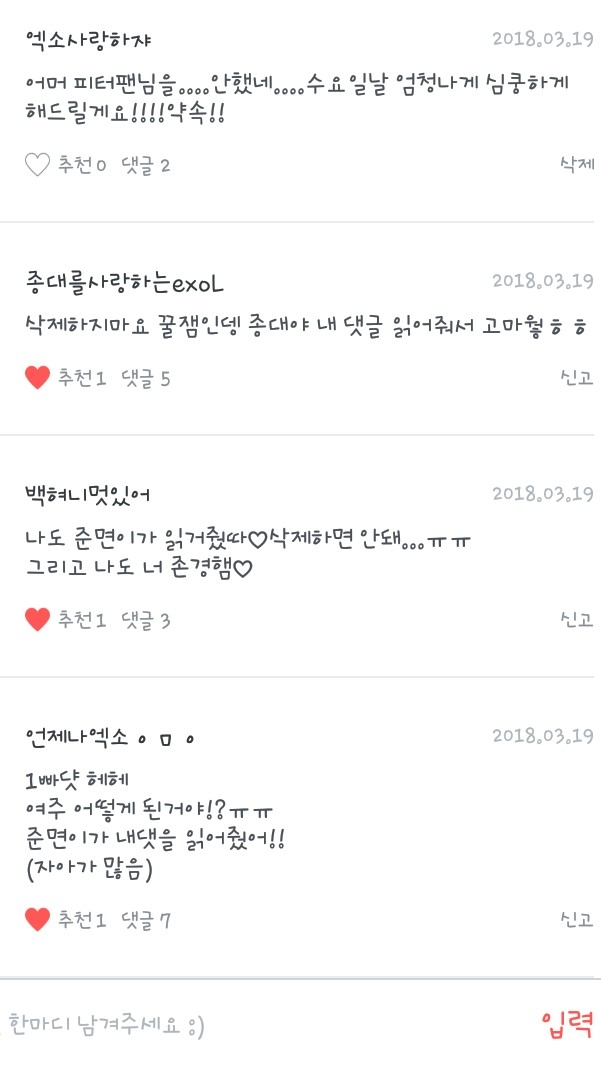Submit the comment with 입력
This screenshot has height=1069, width=601.
567,1024
